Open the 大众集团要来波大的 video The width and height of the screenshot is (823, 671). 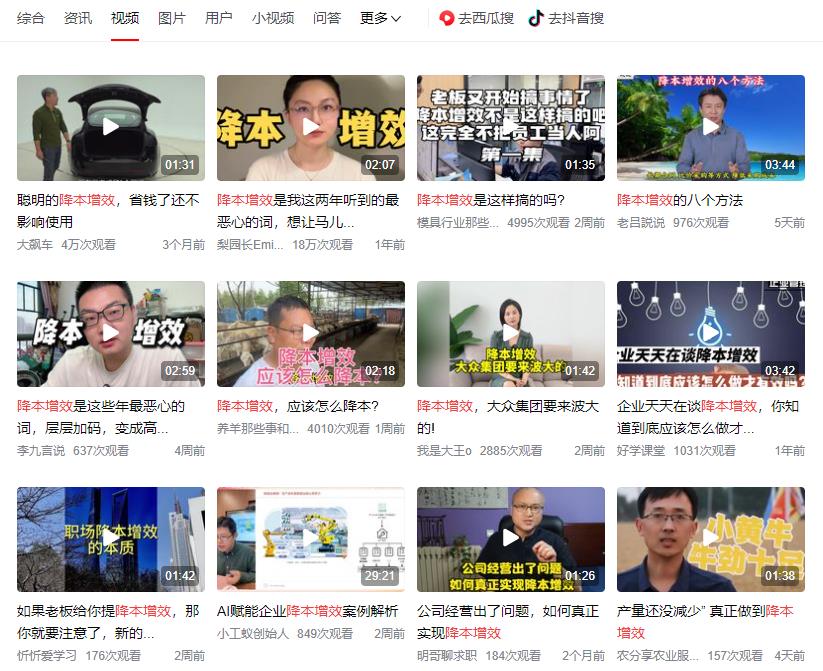510,333
